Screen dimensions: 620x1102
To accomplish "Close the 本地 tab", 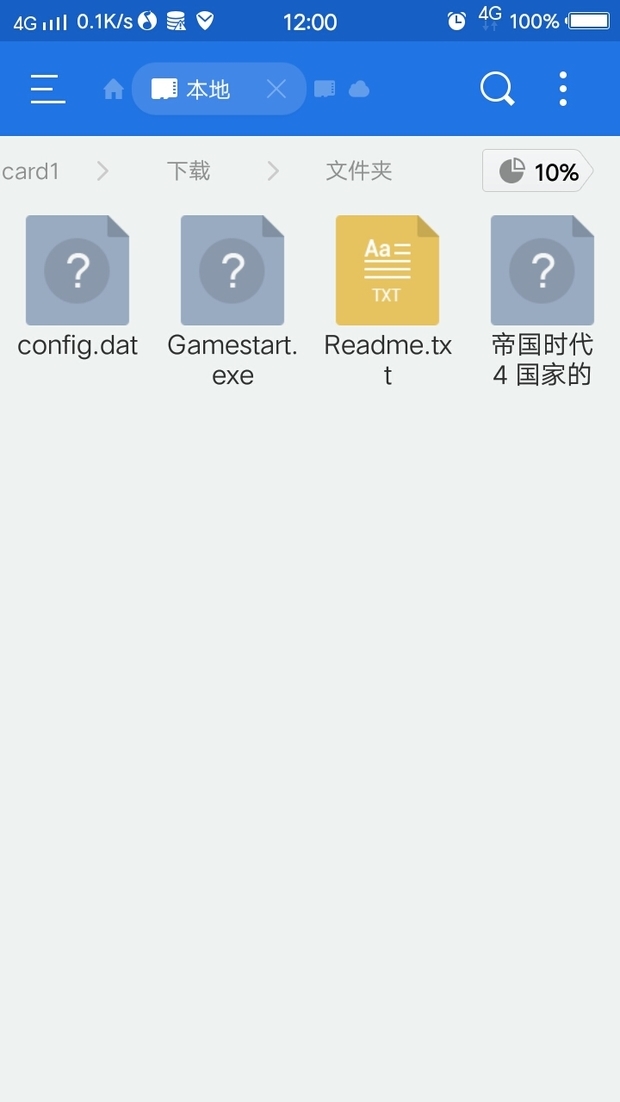I will click(x=276, y=89).
